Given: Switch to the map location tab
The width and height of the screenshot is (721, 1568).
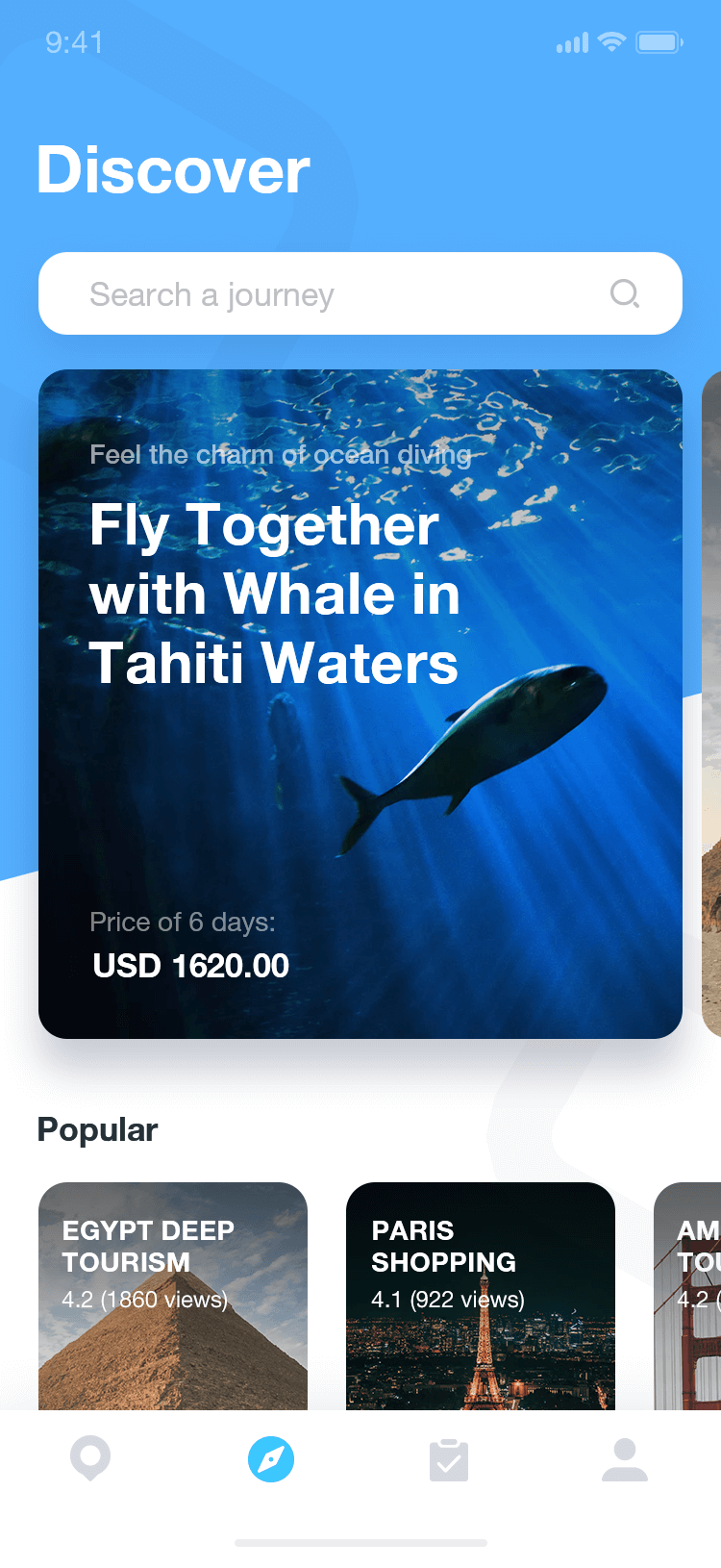Looking at the screenshot, I should coord(90,1458).
